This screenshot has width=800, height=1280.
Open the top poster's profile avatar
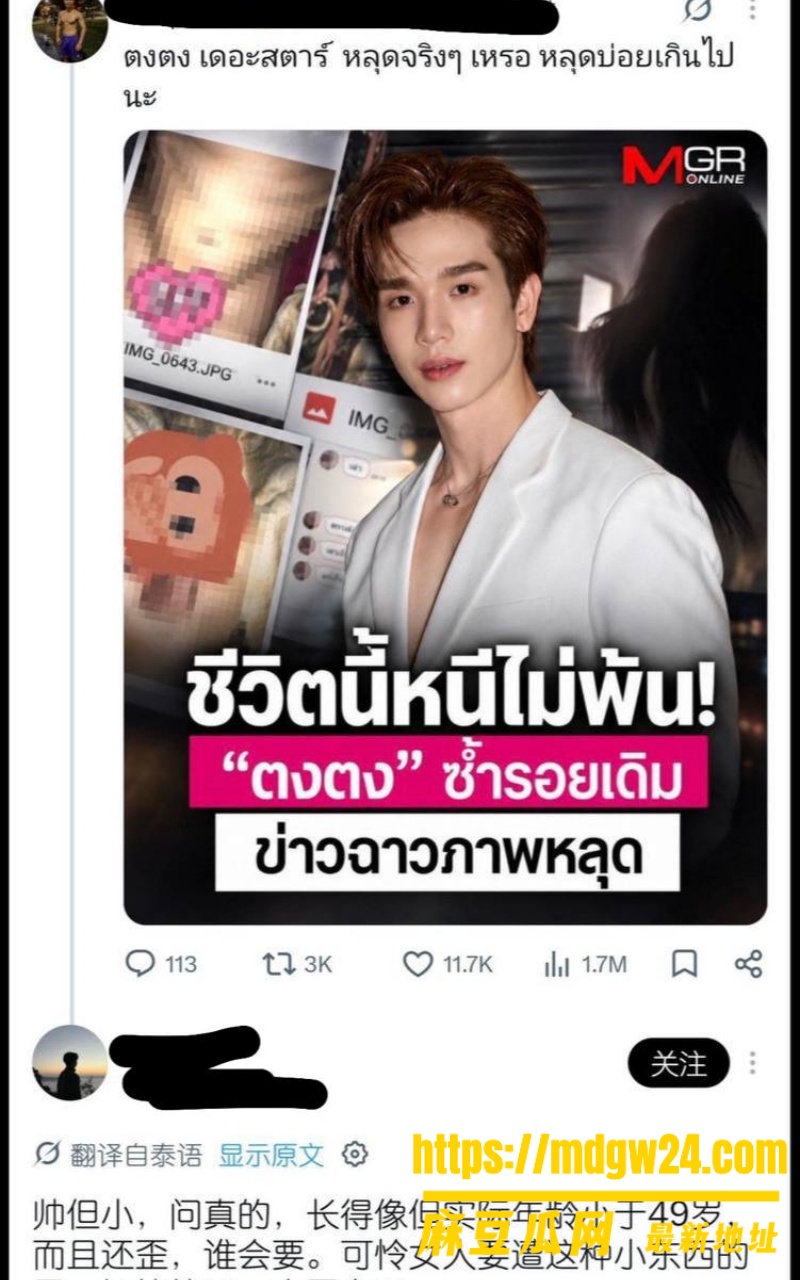[x=70, y=27]
